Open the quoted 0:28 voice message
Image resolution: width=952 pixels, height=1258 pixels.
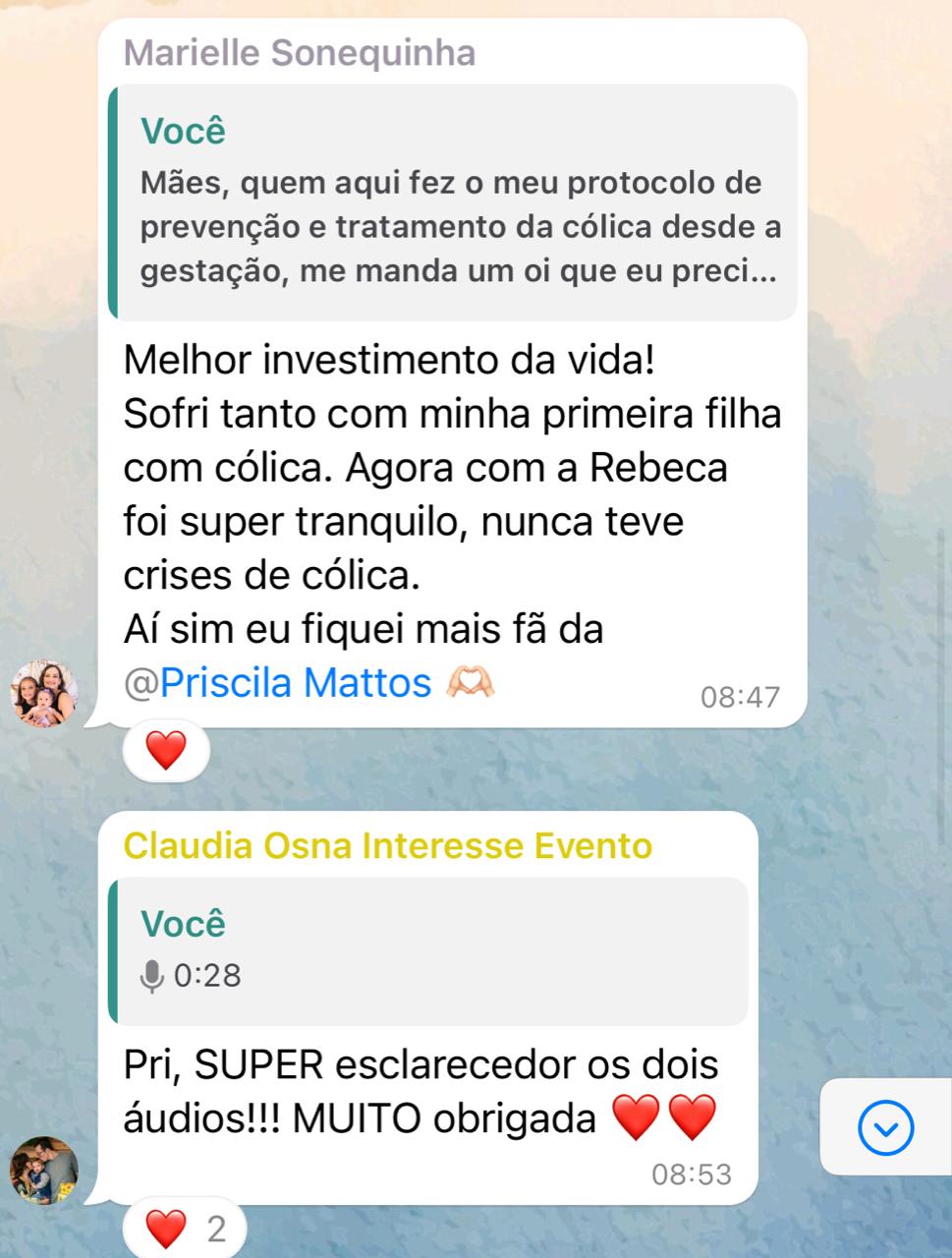[x=428, y=950]
